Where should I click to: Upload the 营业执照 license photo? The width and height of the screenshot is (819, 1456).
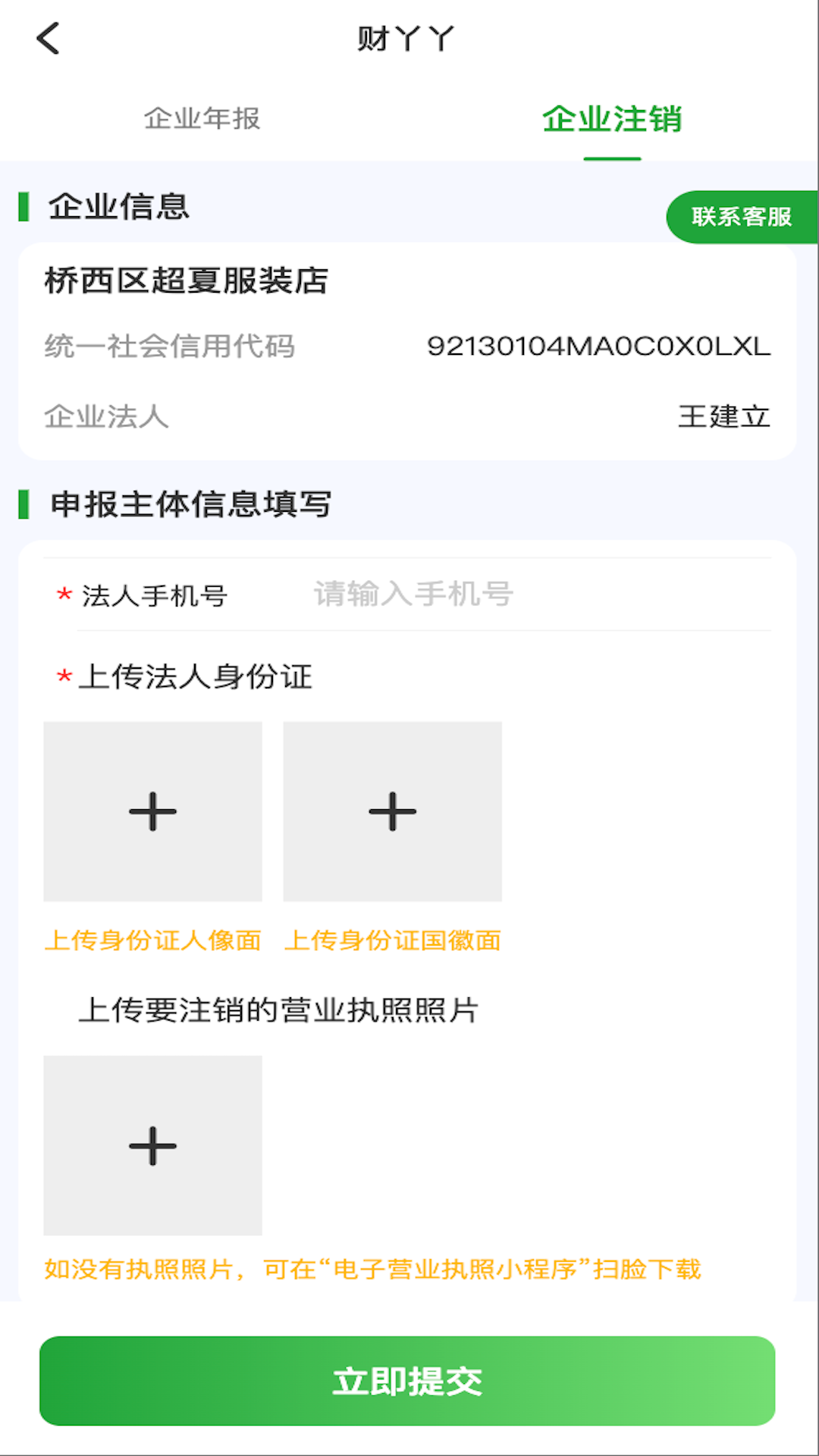click(x=152, y=1145)
